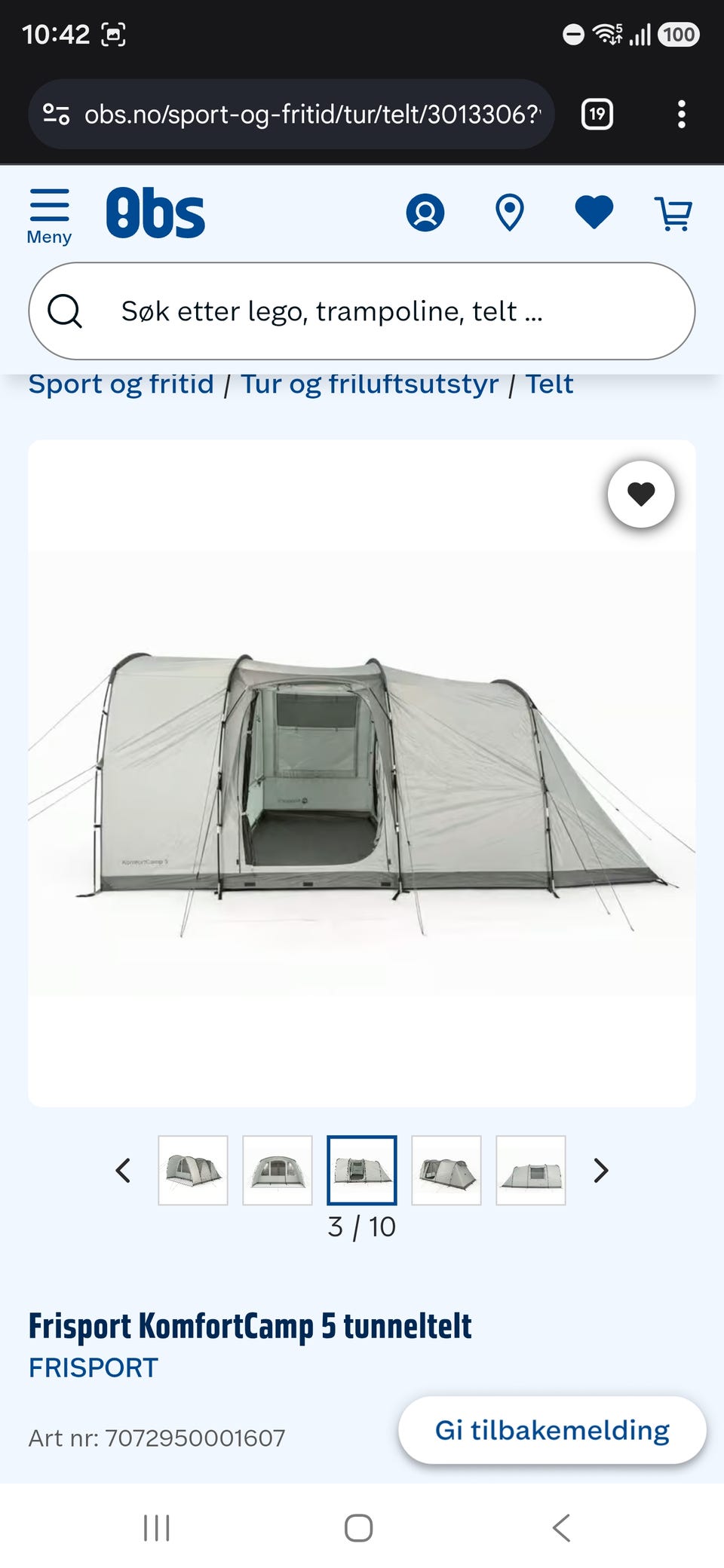This screenshot has height=1568, width=724.
Task: Select the second tent thumbnail
Action: coord(278,1170)
